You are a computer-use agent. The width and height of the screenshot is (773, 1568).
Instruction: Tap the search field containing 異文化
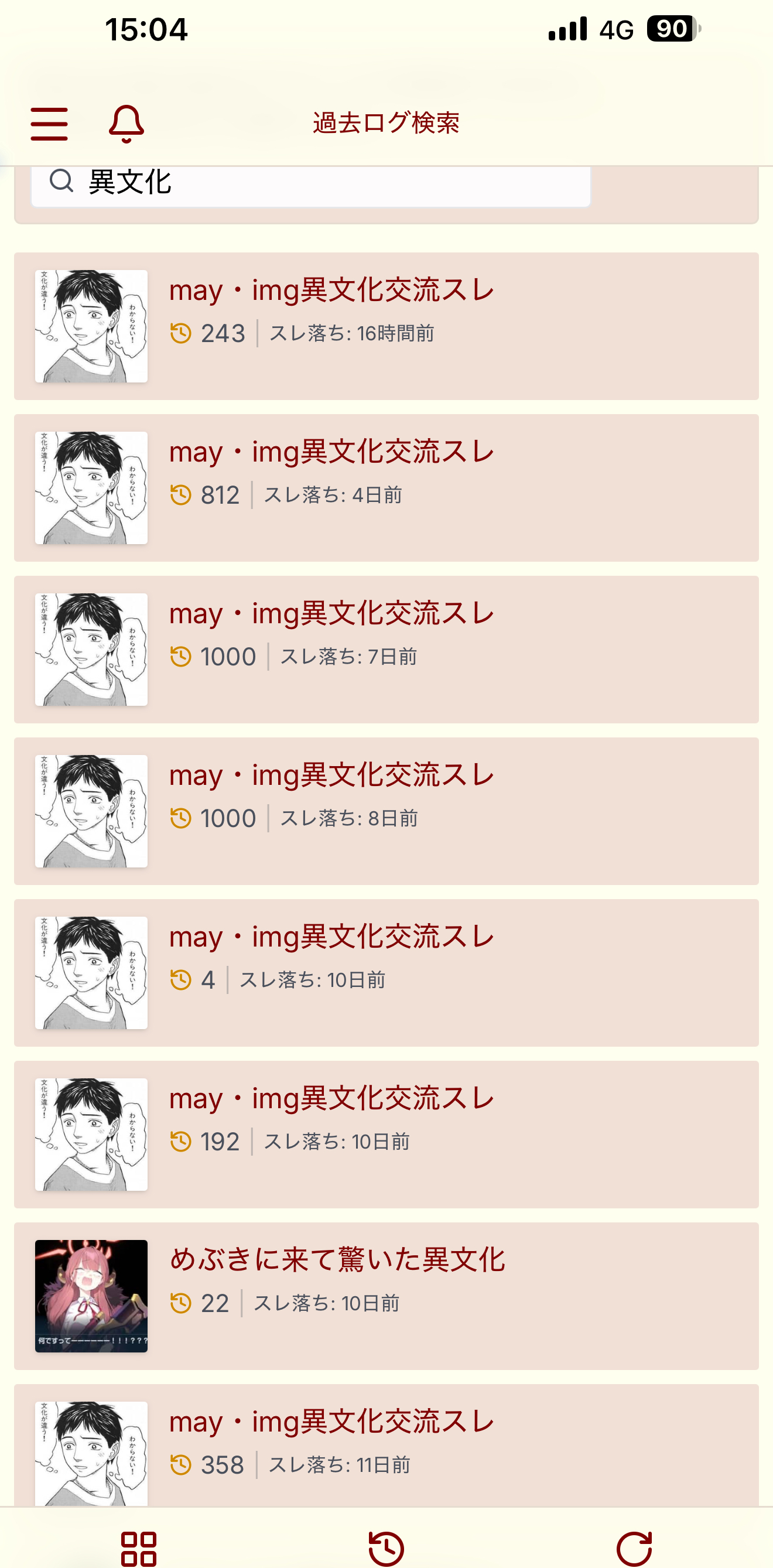pyautogui.click(x=310, y=183)
